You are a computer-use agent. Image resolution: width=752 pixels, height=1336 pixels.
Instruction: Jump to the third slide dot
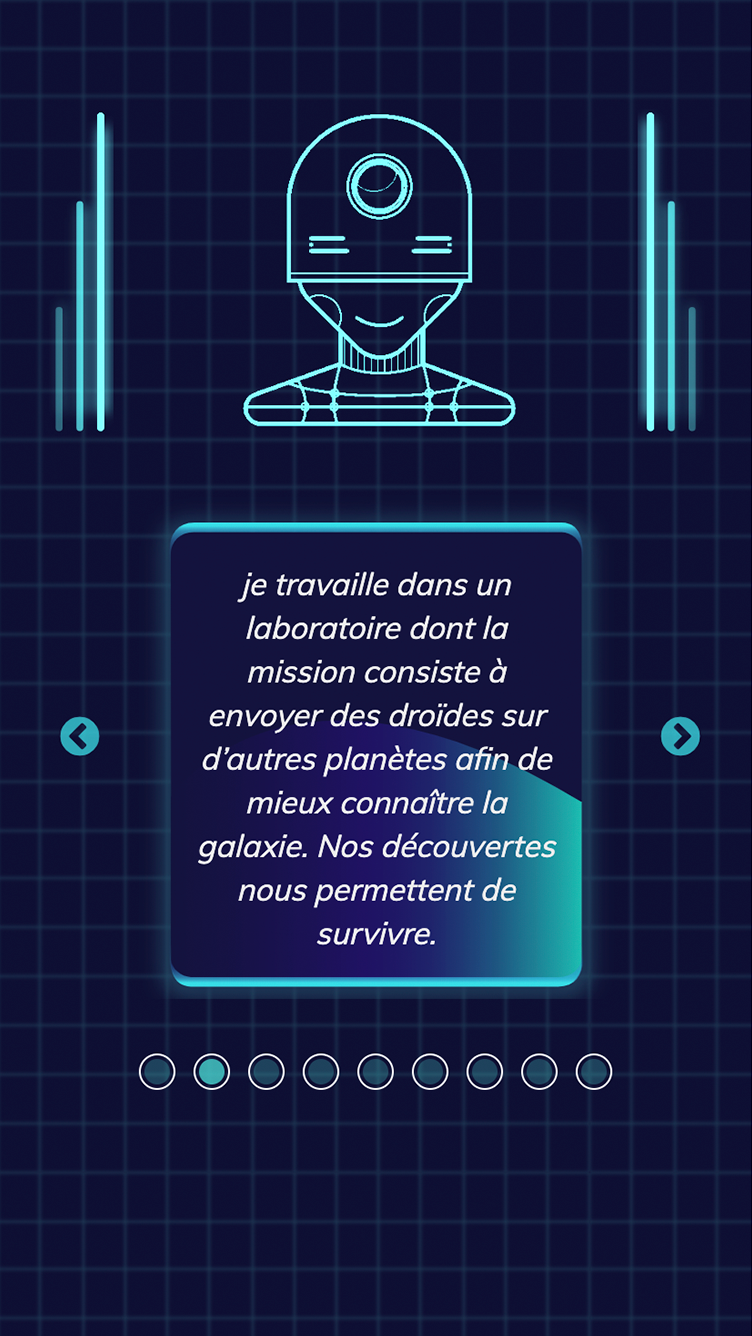[x=267, y=1072]
